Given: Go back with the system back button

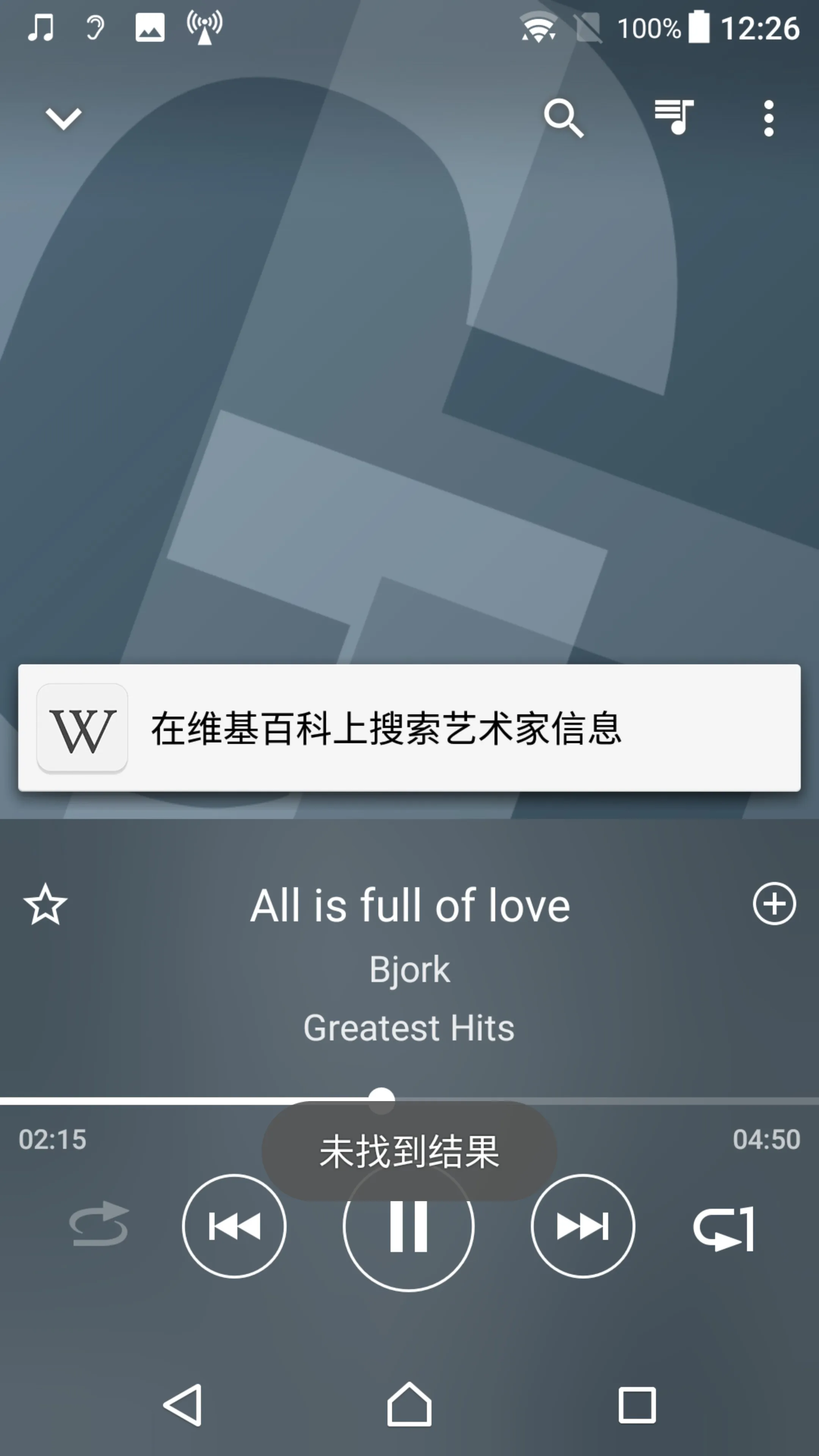Looking at the screenshot, I should 183,1404.
